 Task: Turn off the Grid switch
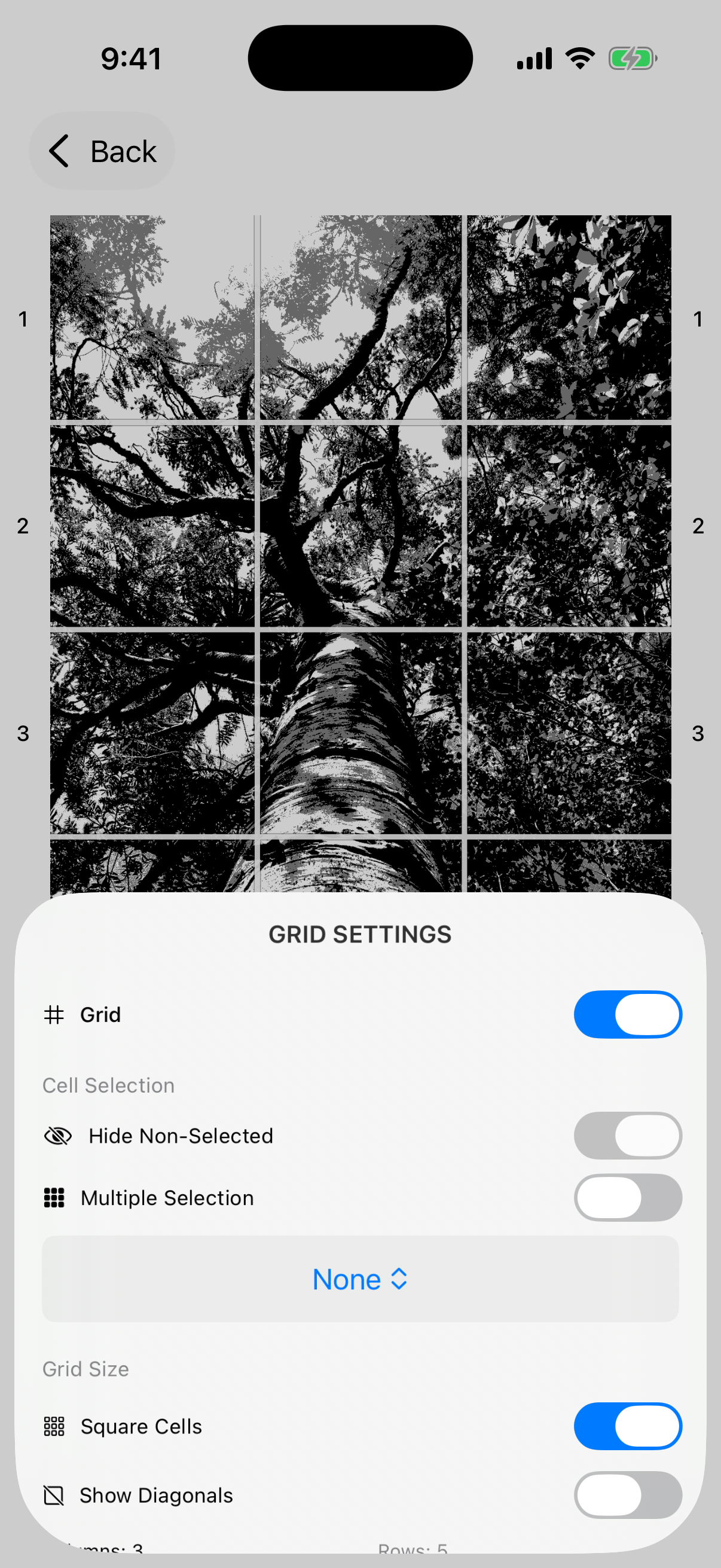(627, 1014)
